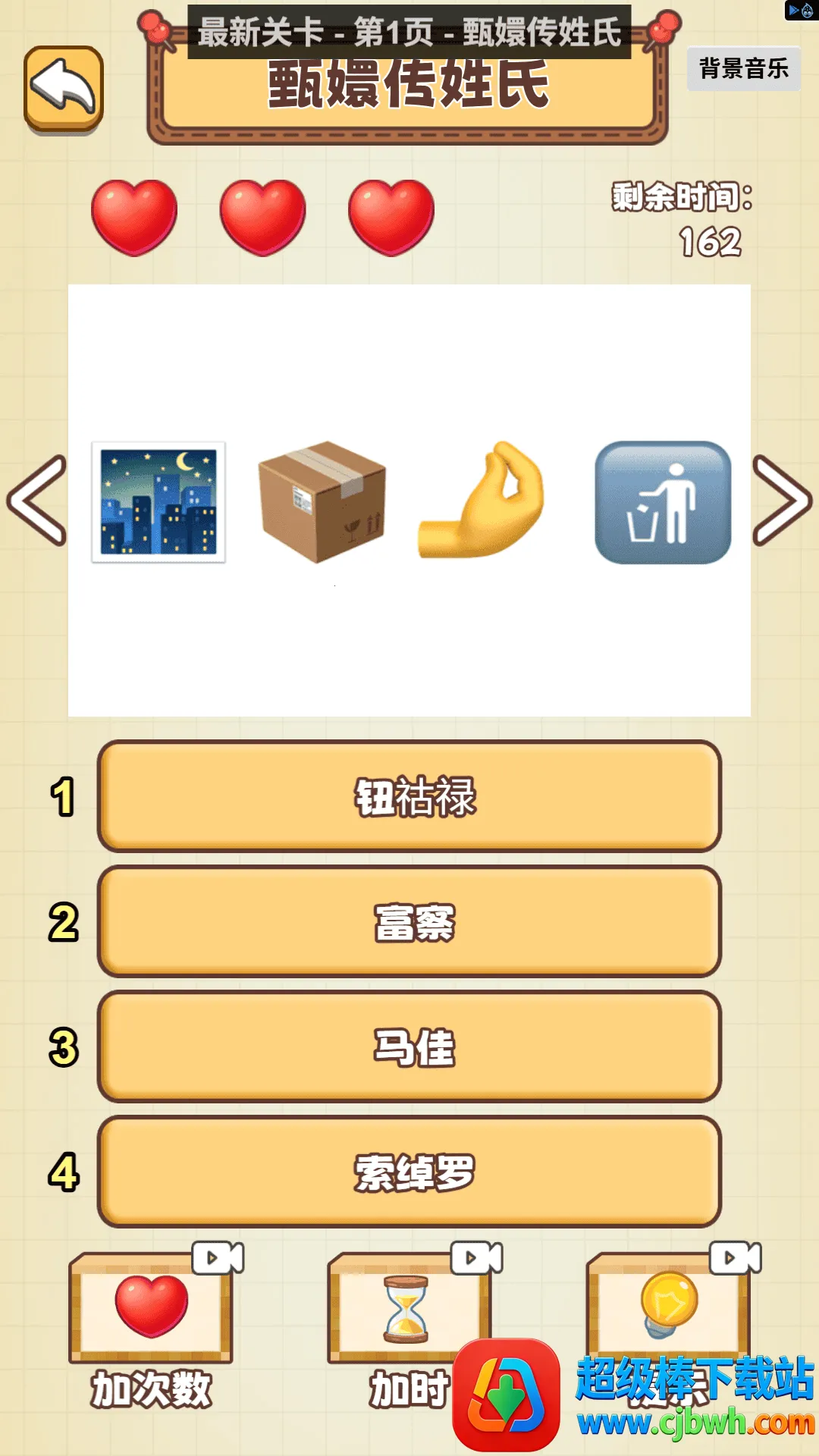Select answer 索绰罗
This screenshot has width=819, height=1456.
click(x=409, y=1172)
